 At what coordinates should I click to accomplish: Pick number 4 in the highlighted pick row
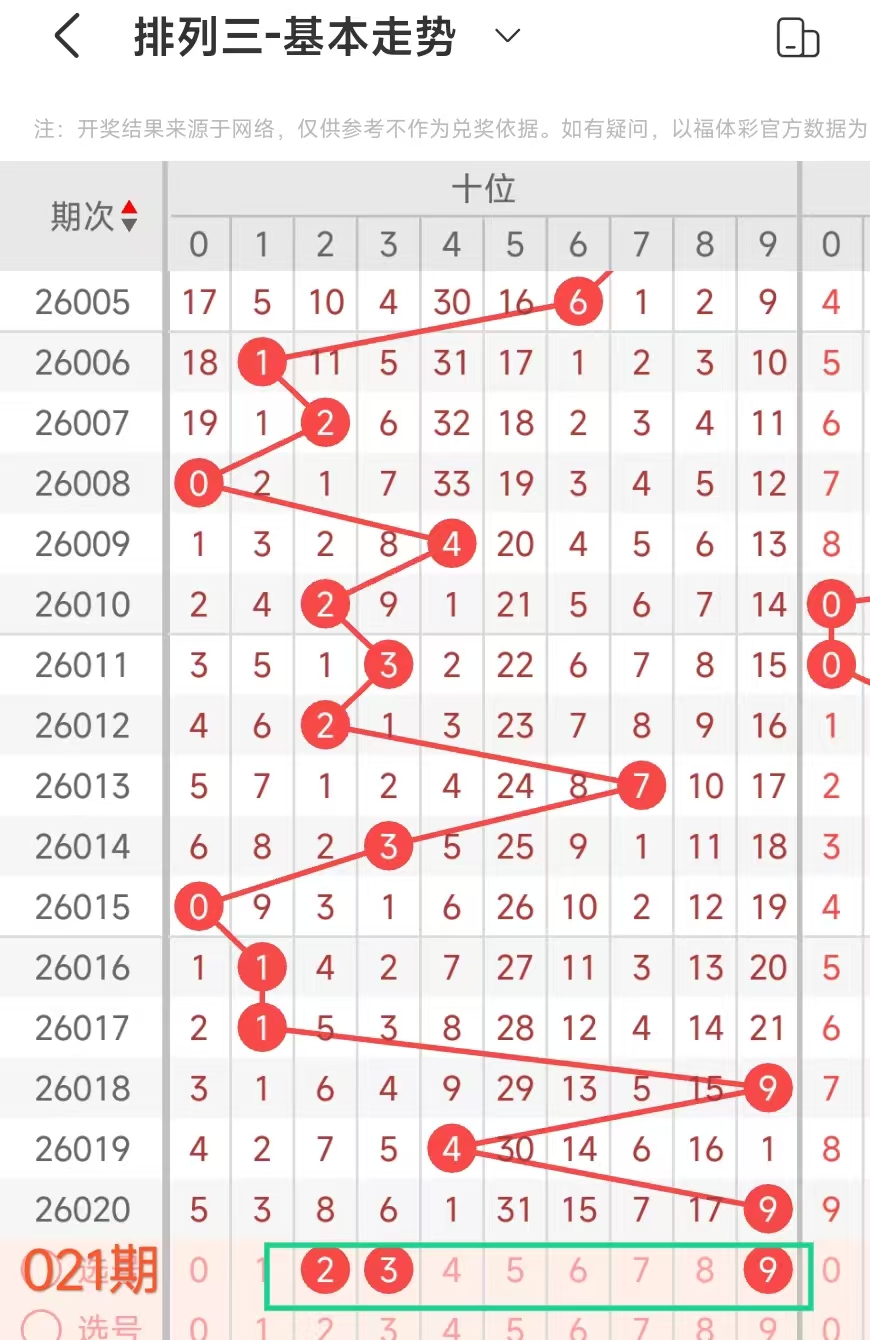(x=452, y=1271)
